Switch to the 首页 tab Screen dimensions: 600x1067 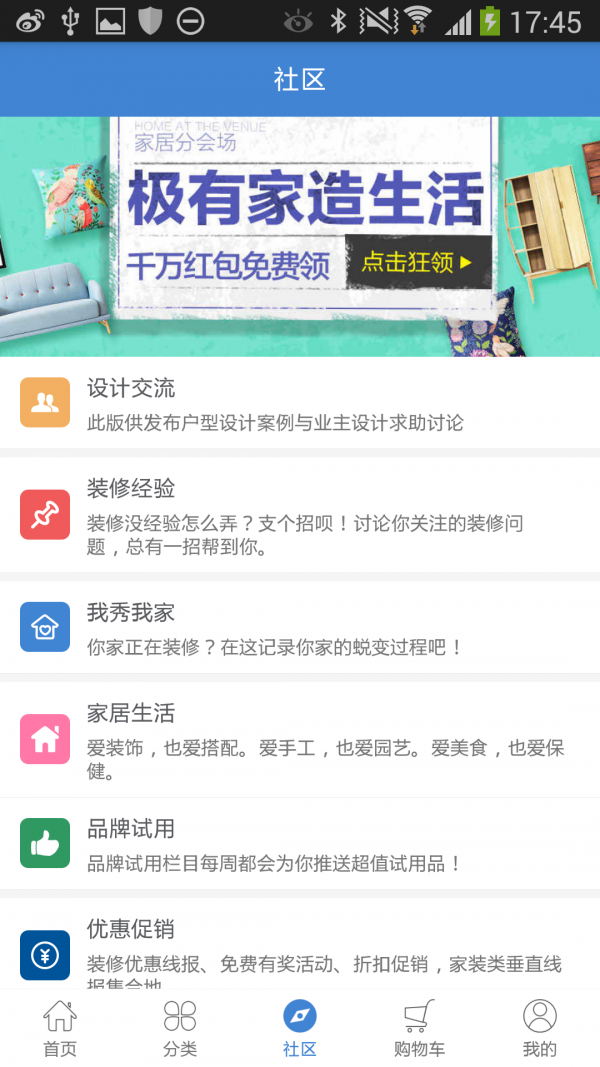point(60,1028)
